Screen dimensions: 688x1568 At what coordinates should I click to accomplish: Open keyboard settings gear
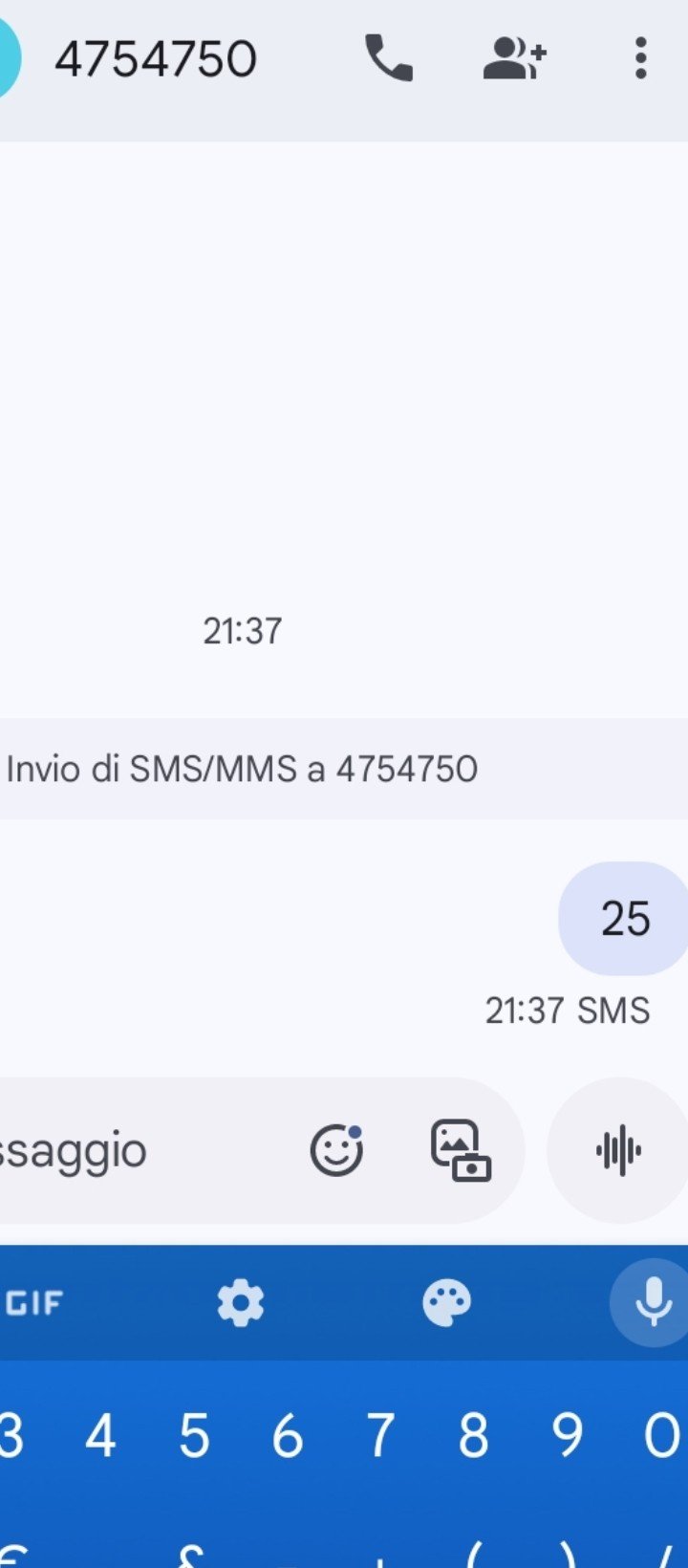click(x=240, y=1303)
